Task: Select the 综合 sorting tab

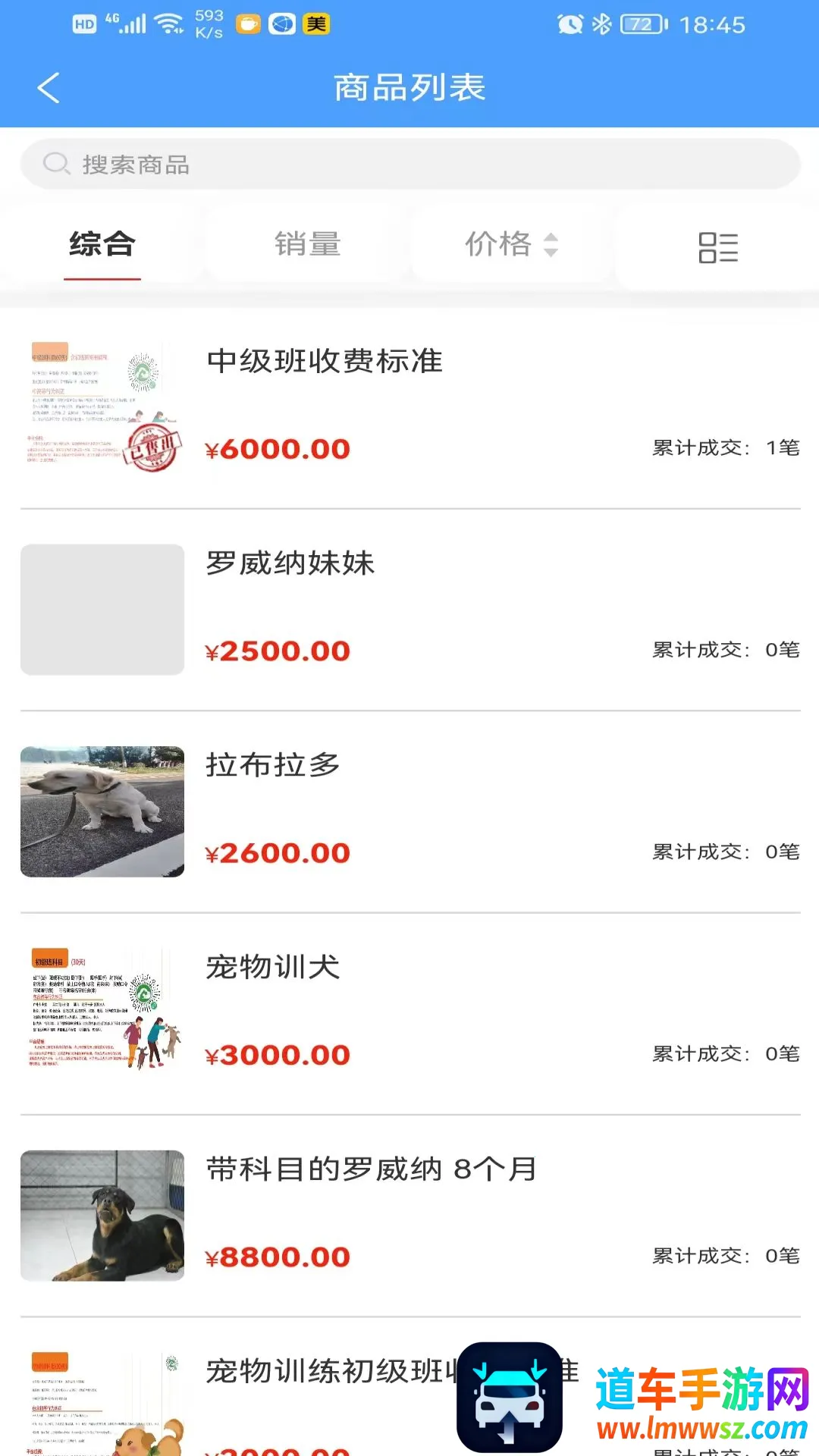Action: point(102,244)
